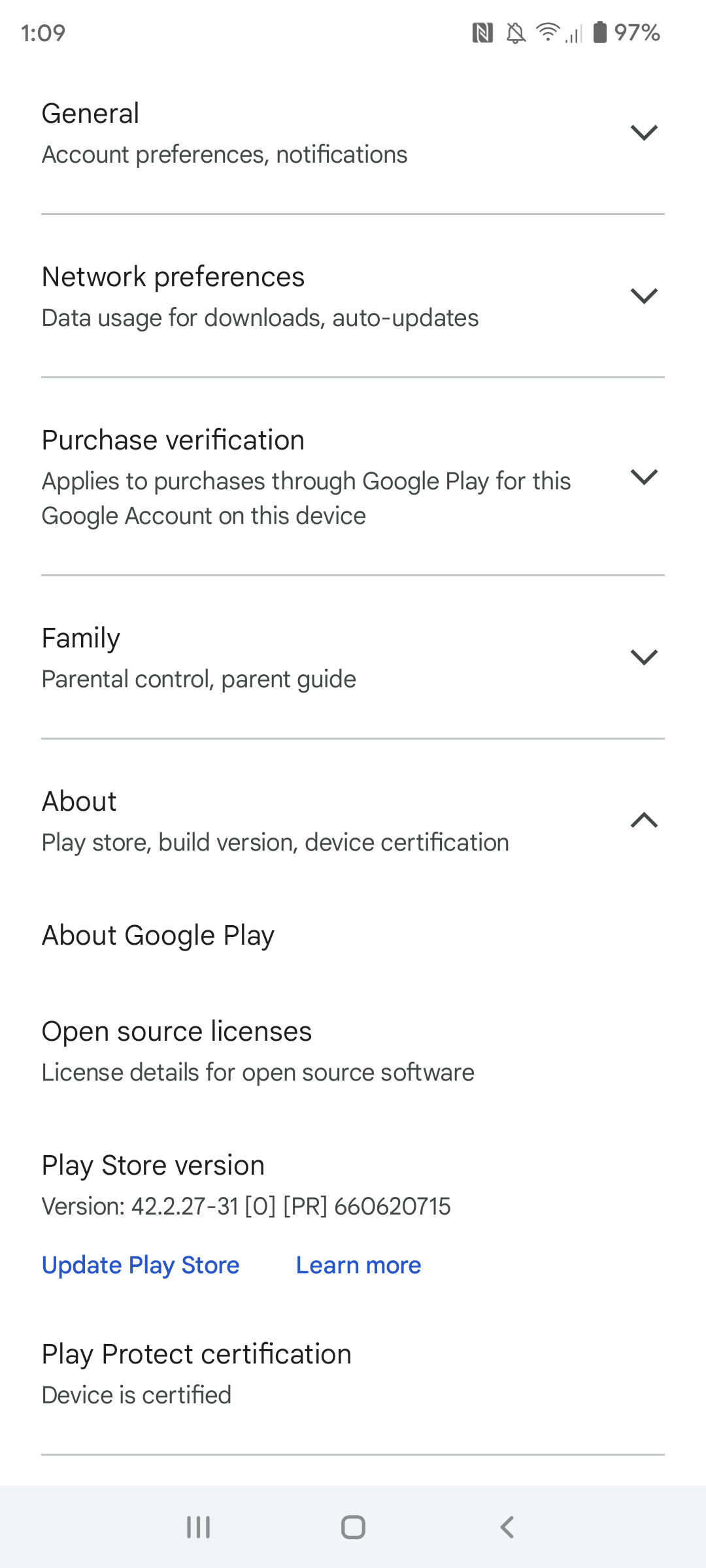Viewport: 706px width, 1568px height.
Task: Tap Learn more about Play Store version
Action: pyautogui.click(x=358, y=1266)
